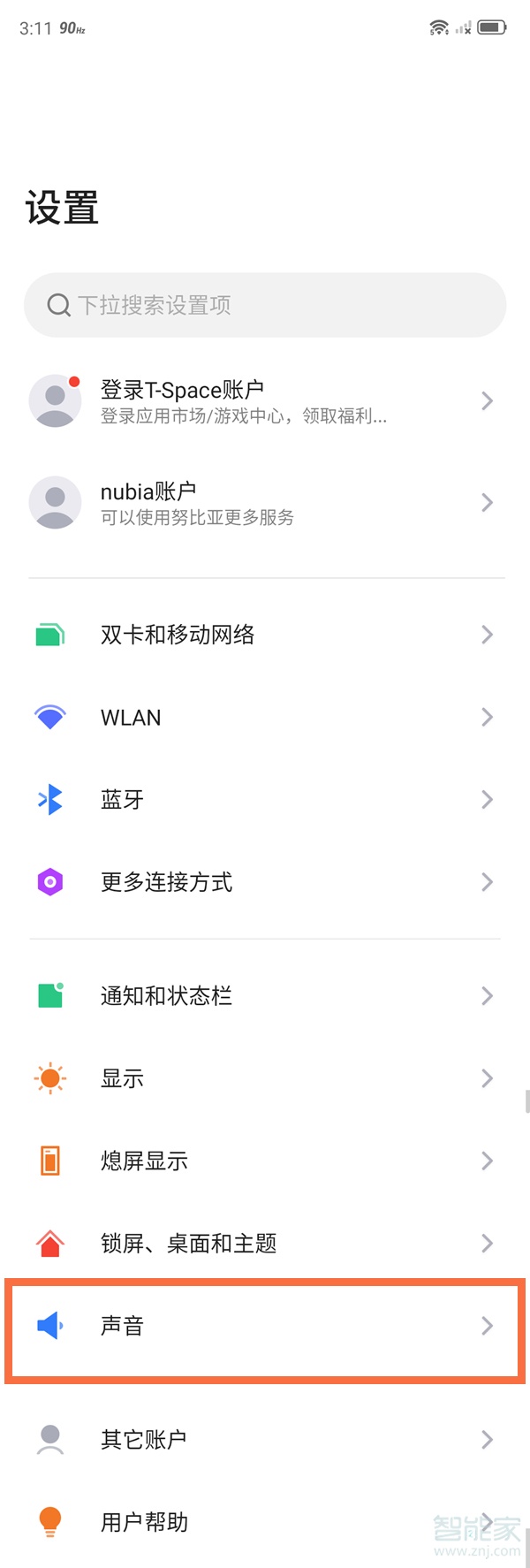The image size is (530, 1568).
Task: Go to WLAN settings
Action: pos(265,718)
